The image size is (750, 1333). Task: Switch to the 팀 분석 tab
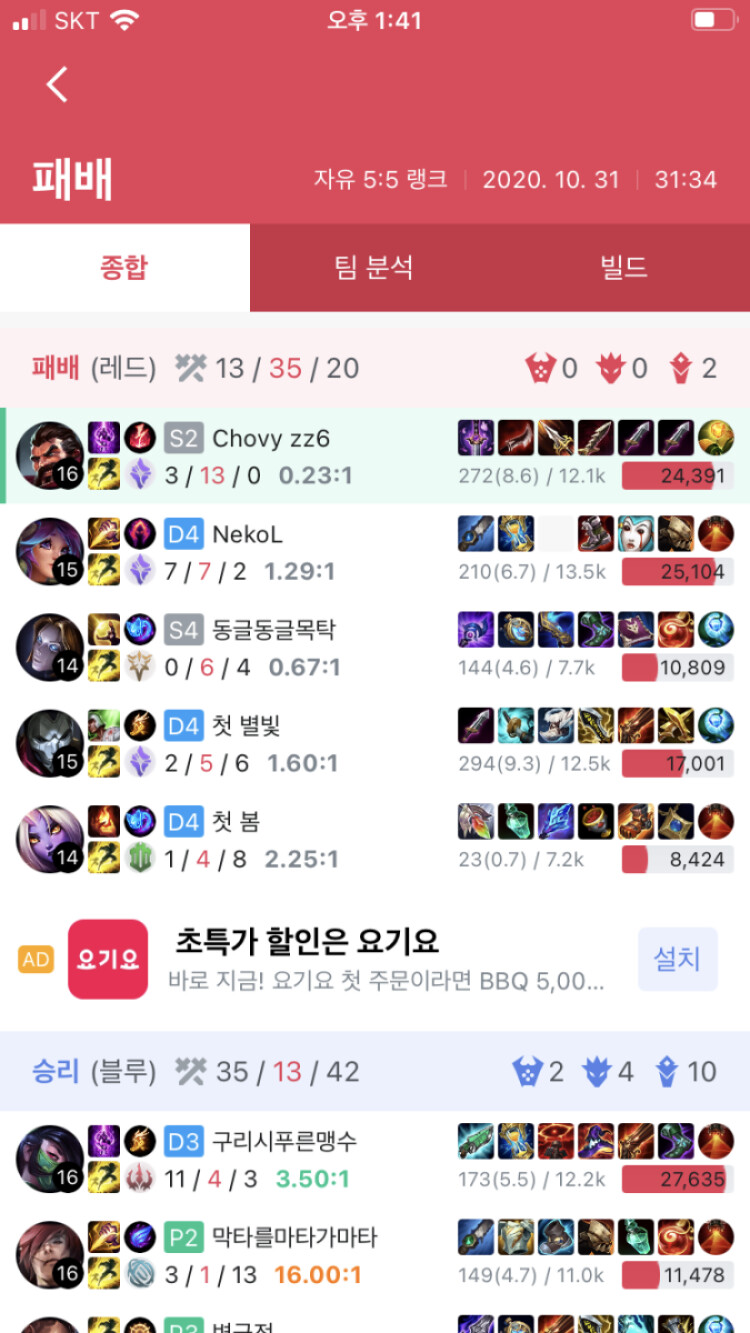click(x=374, y=268)
